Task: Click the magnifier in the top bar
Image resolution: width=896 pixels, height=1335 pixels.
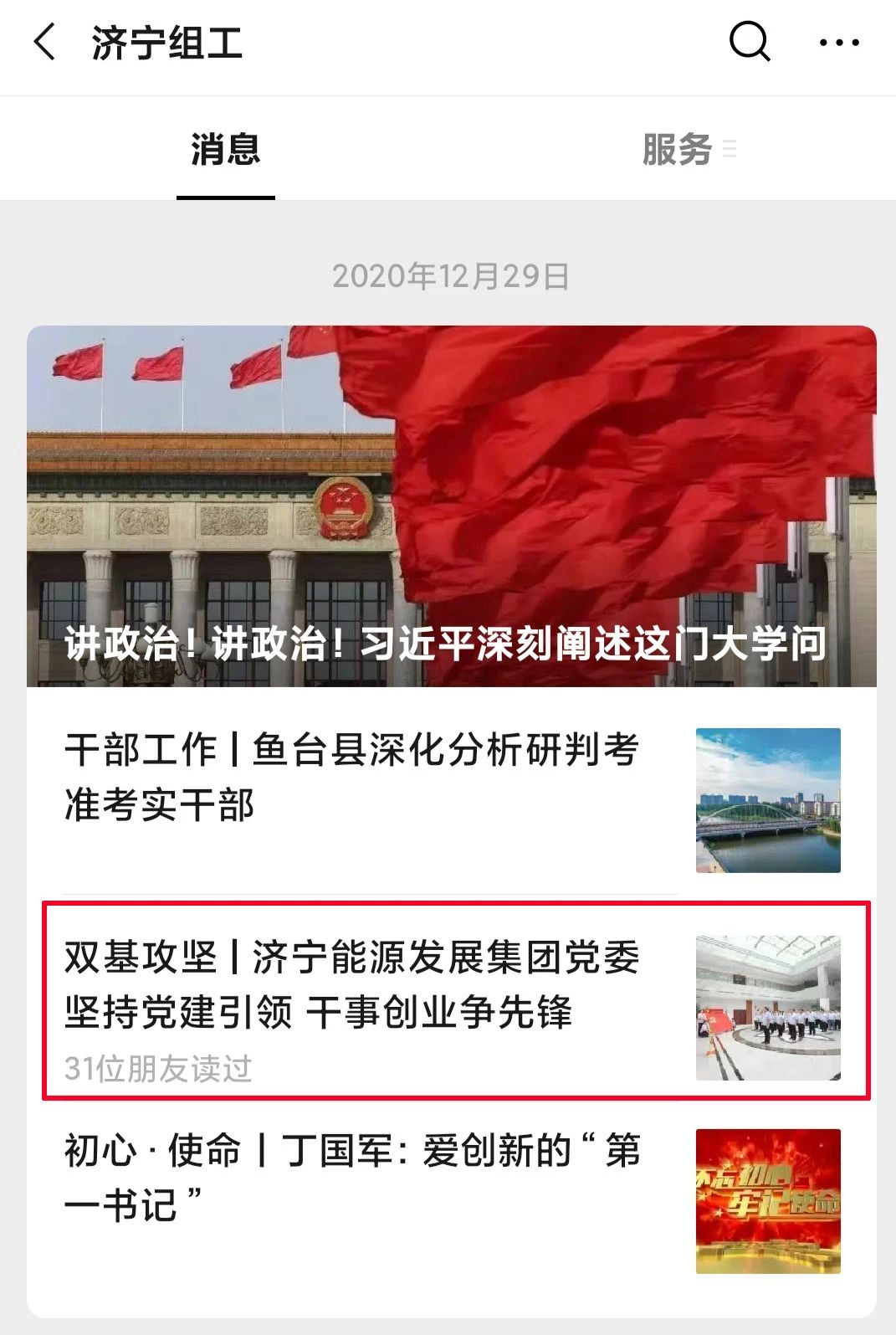Action: (749, 42)
